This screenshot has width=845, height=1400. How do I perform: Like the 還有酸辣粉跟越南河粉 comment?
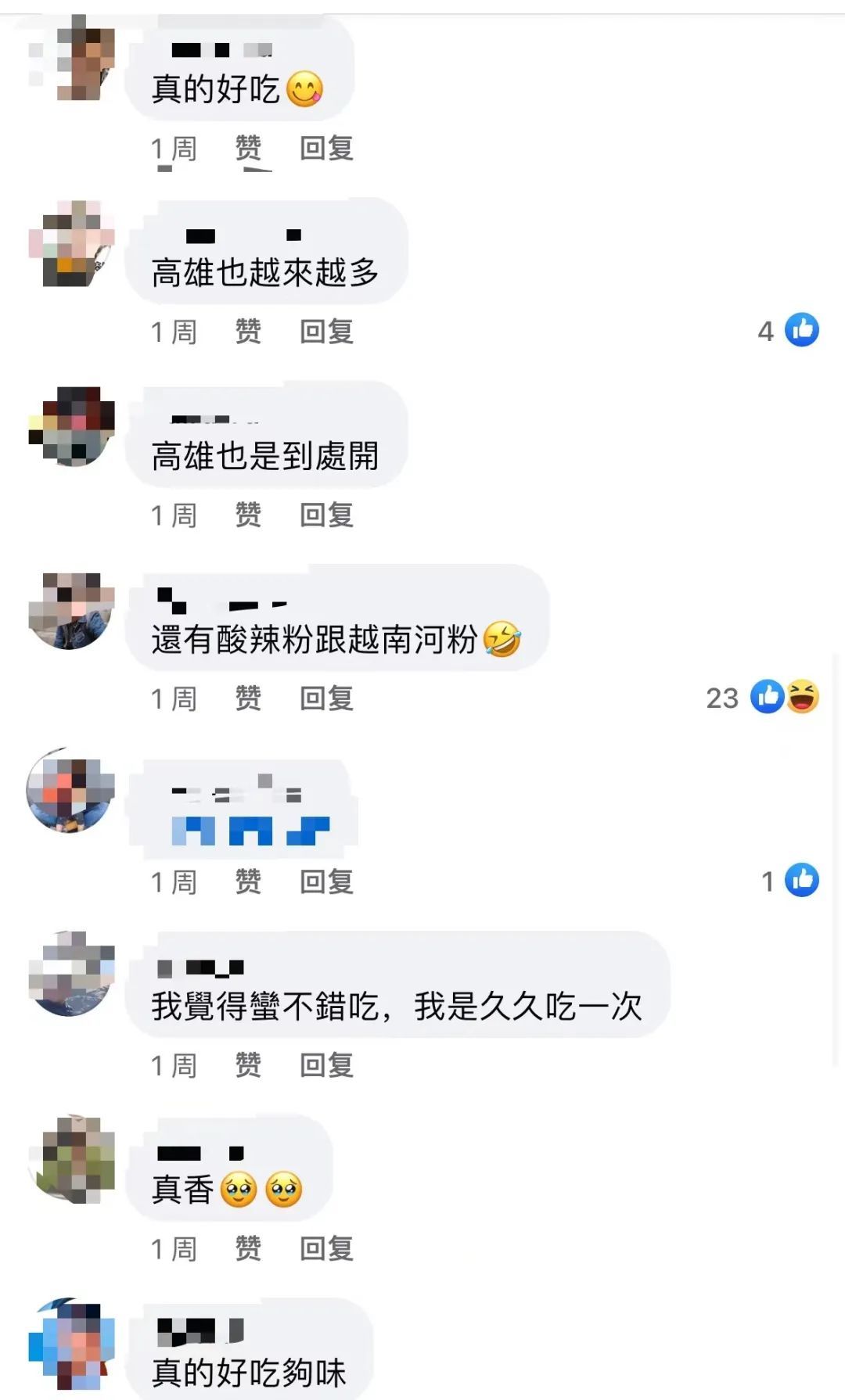[248, 698]
